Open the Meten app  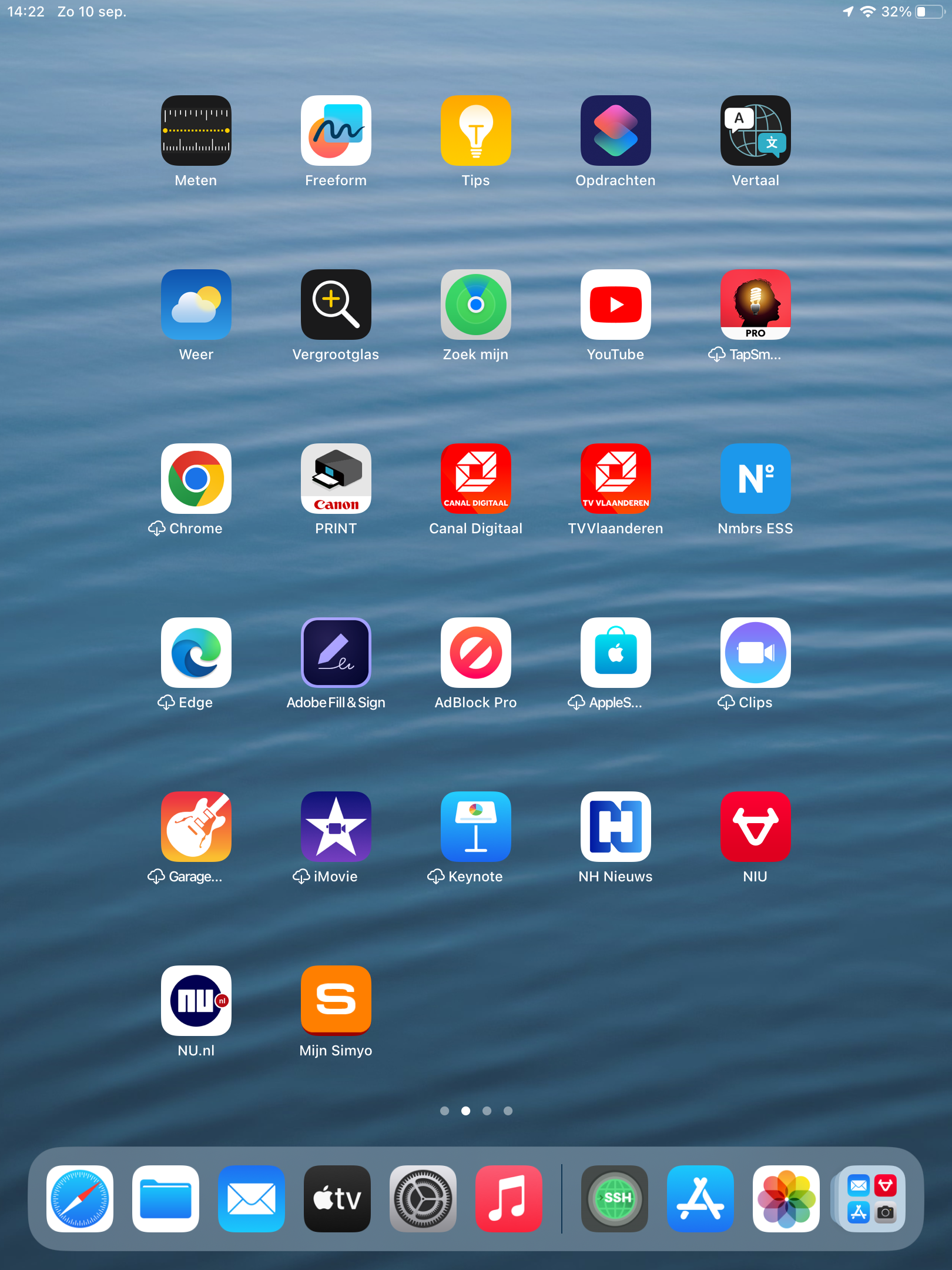click(x=196, y=131)
